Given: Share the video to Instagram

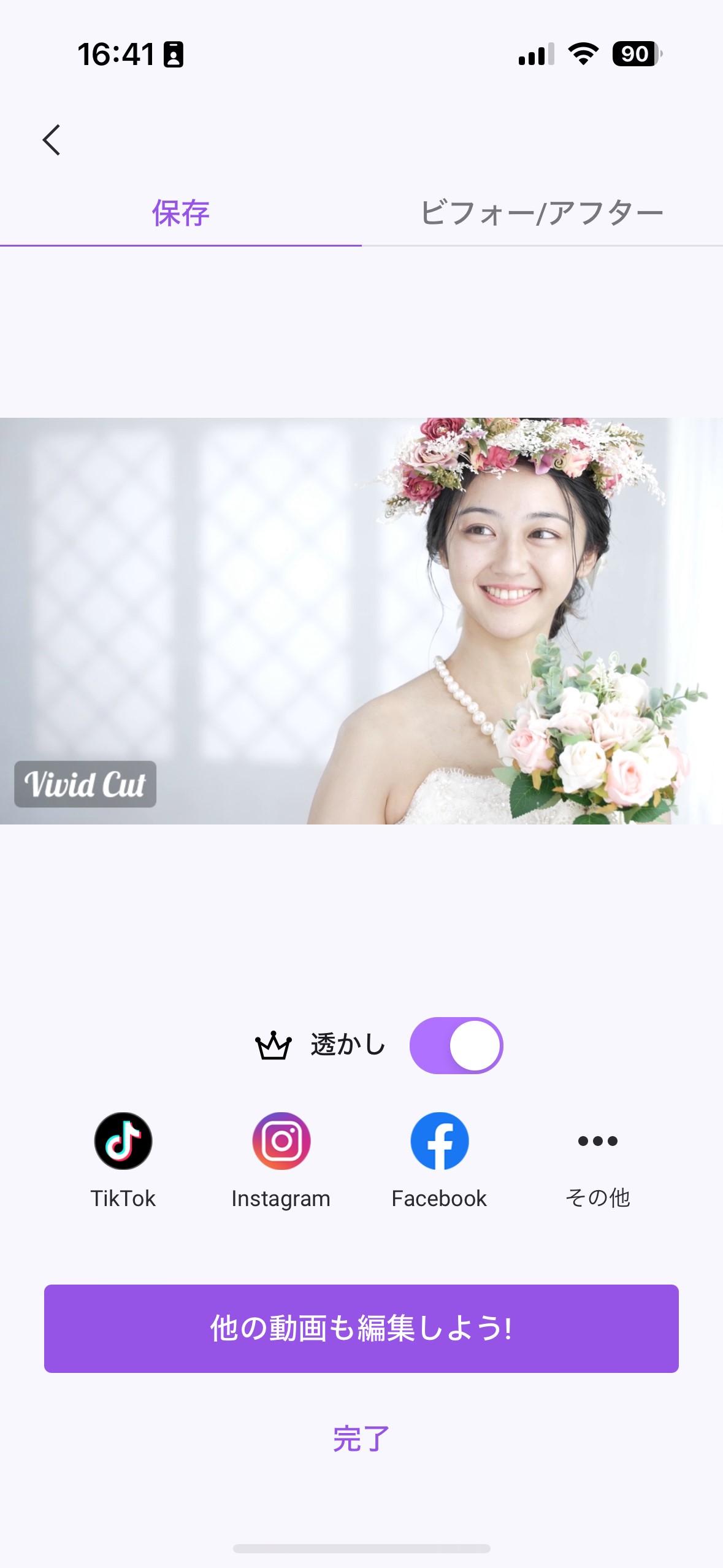Looking at the screenshot, I should coord(281,1141).
